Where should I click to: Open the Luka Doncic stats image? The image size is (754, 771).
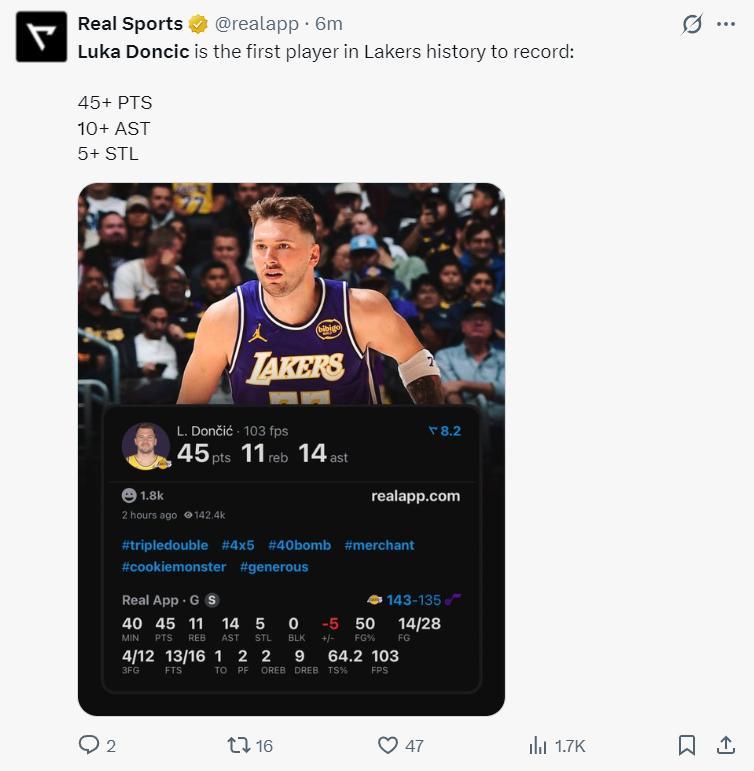point(291,448)
